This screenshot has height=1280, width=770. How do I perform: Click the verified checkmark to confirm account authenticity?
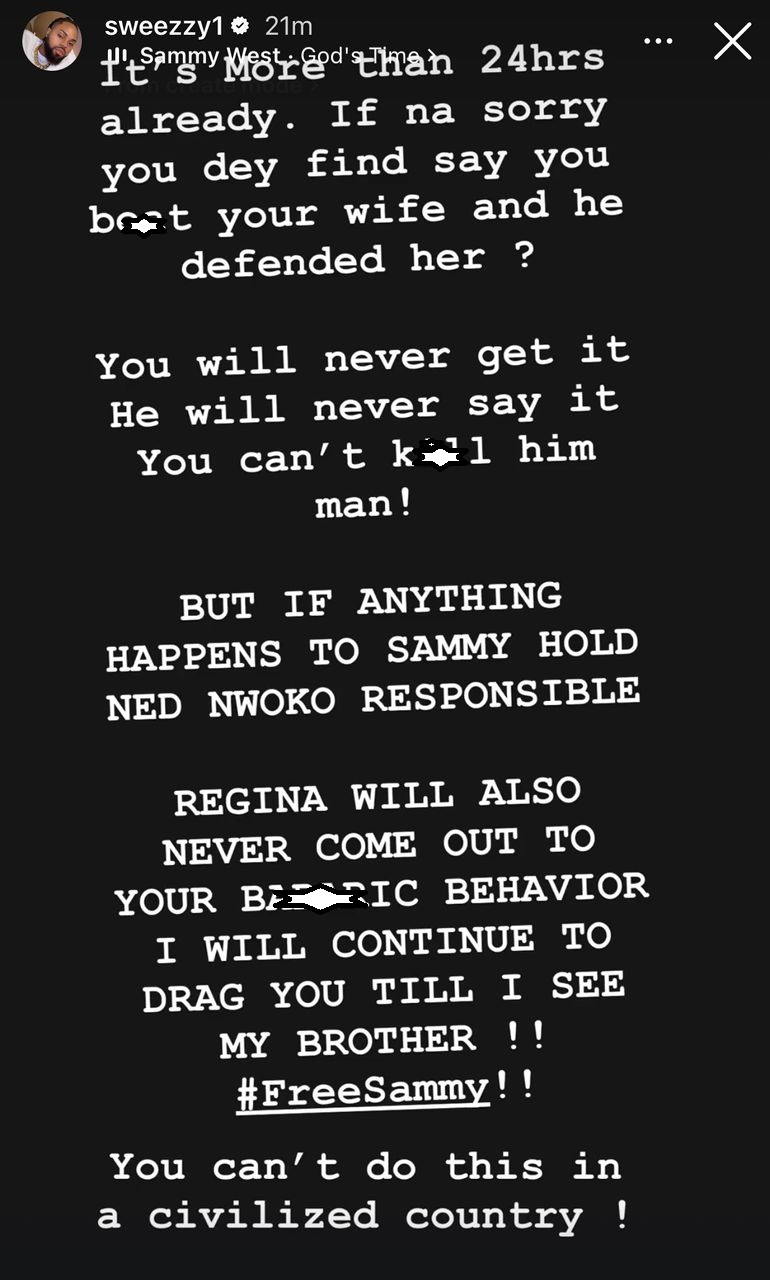tap(239, 24)
